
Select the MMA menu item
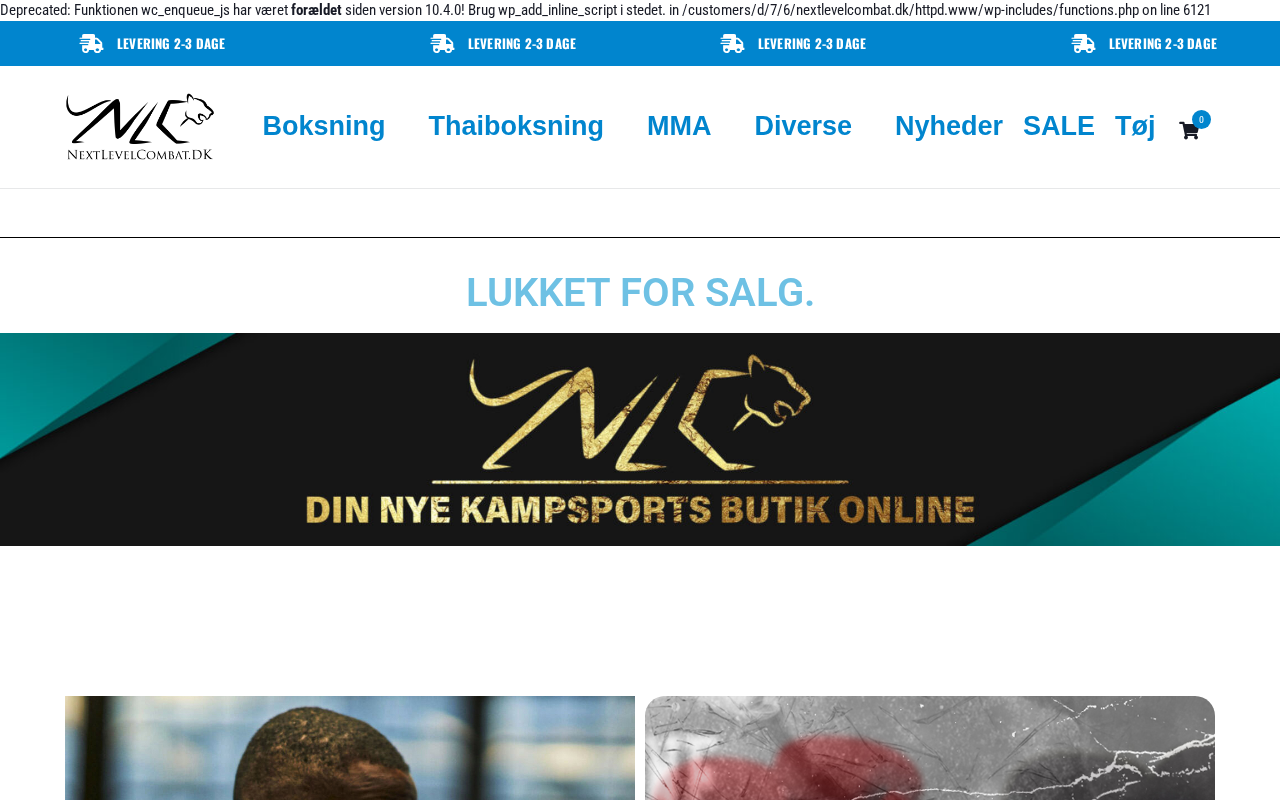pyautogui.click(x=679, y=126)
